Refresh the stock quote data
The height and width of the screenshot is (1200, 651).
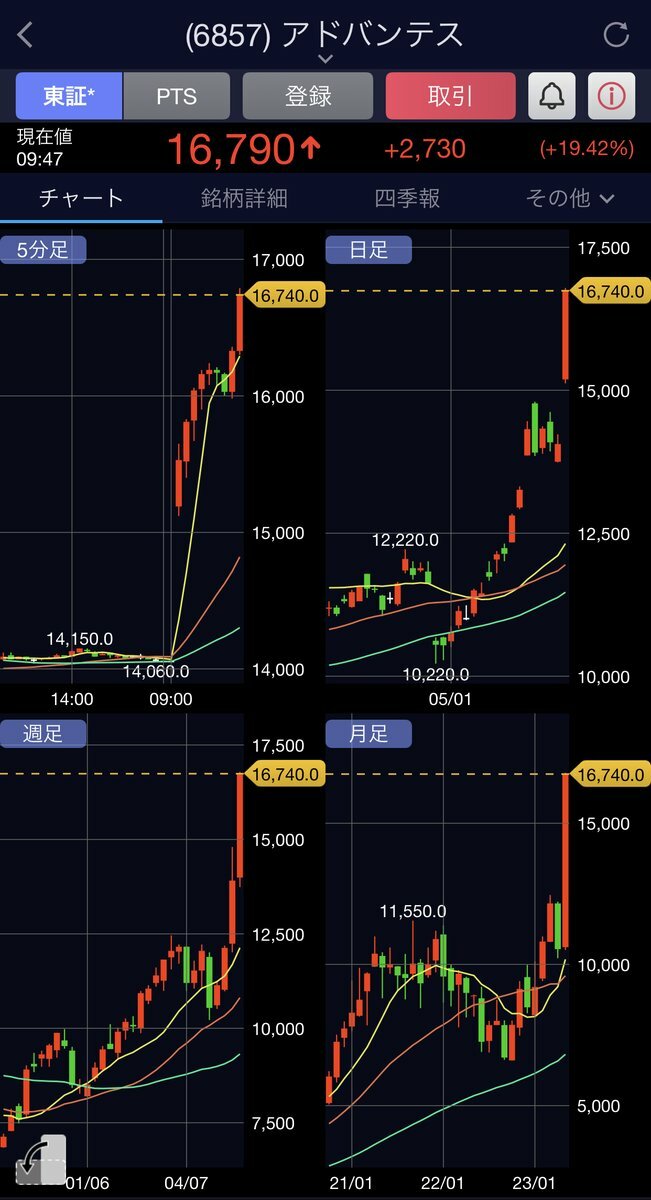tap(616, 35)
